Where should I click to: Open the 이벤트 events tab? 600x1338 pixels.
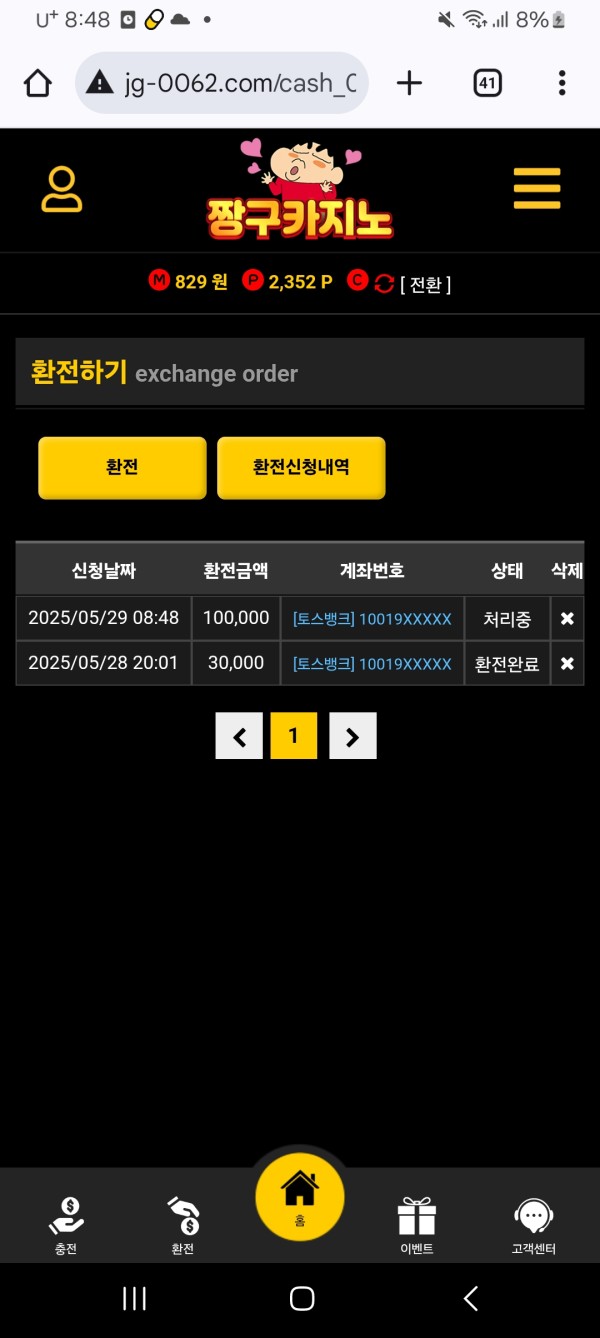coord(416,1224)
